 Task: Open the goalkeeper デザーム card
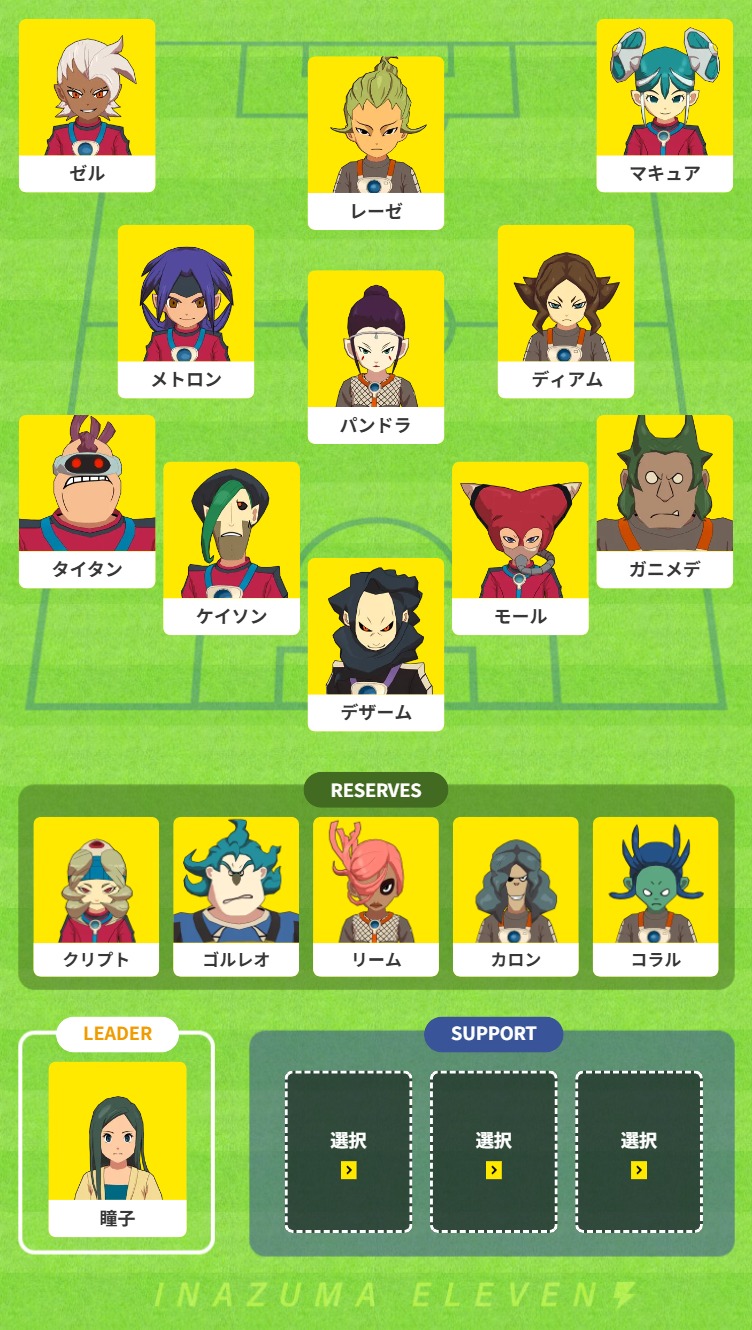click(375, 644)
